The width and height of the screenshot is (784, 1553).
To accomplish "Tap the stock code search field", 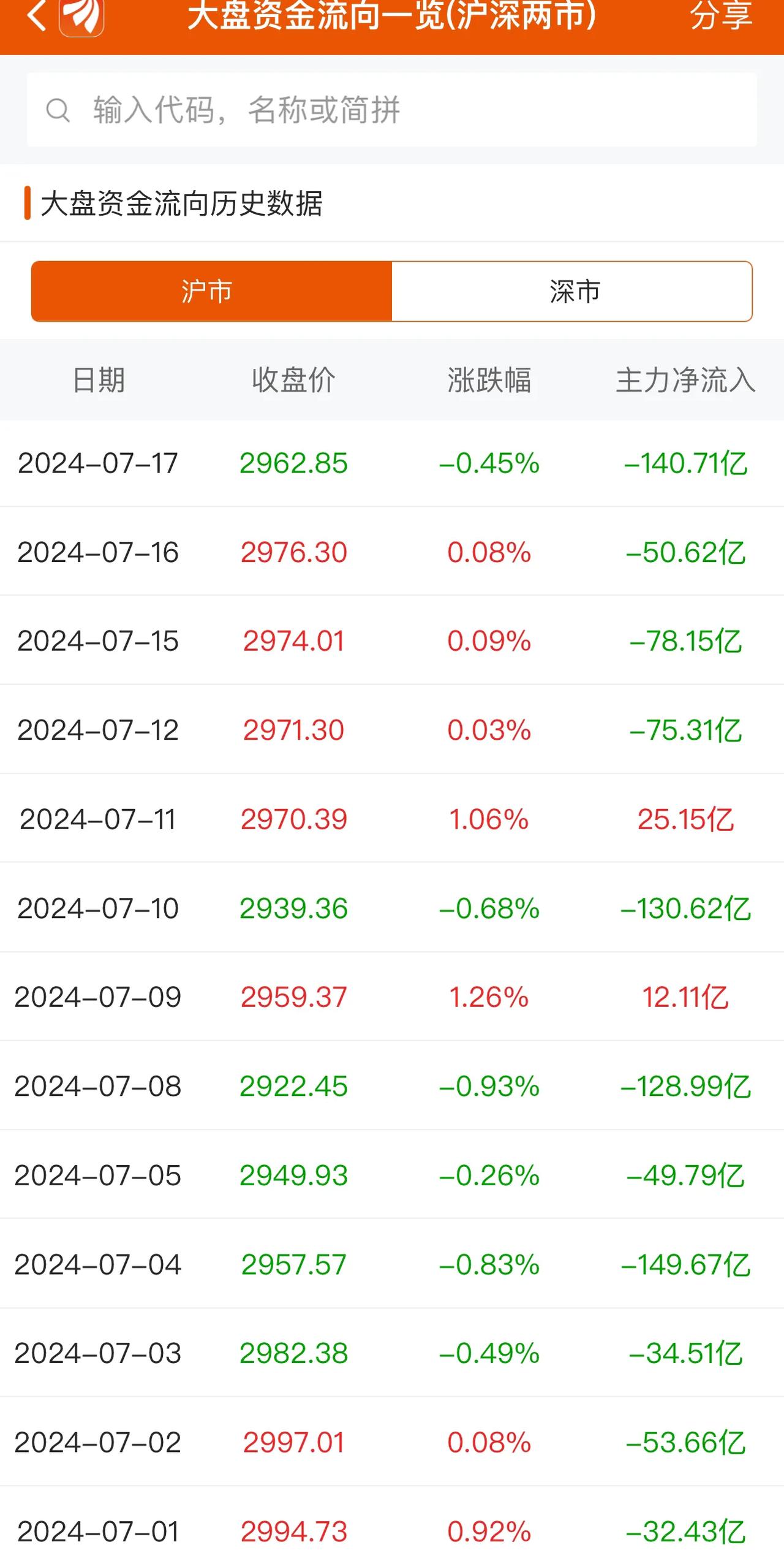I will (392, 110).
